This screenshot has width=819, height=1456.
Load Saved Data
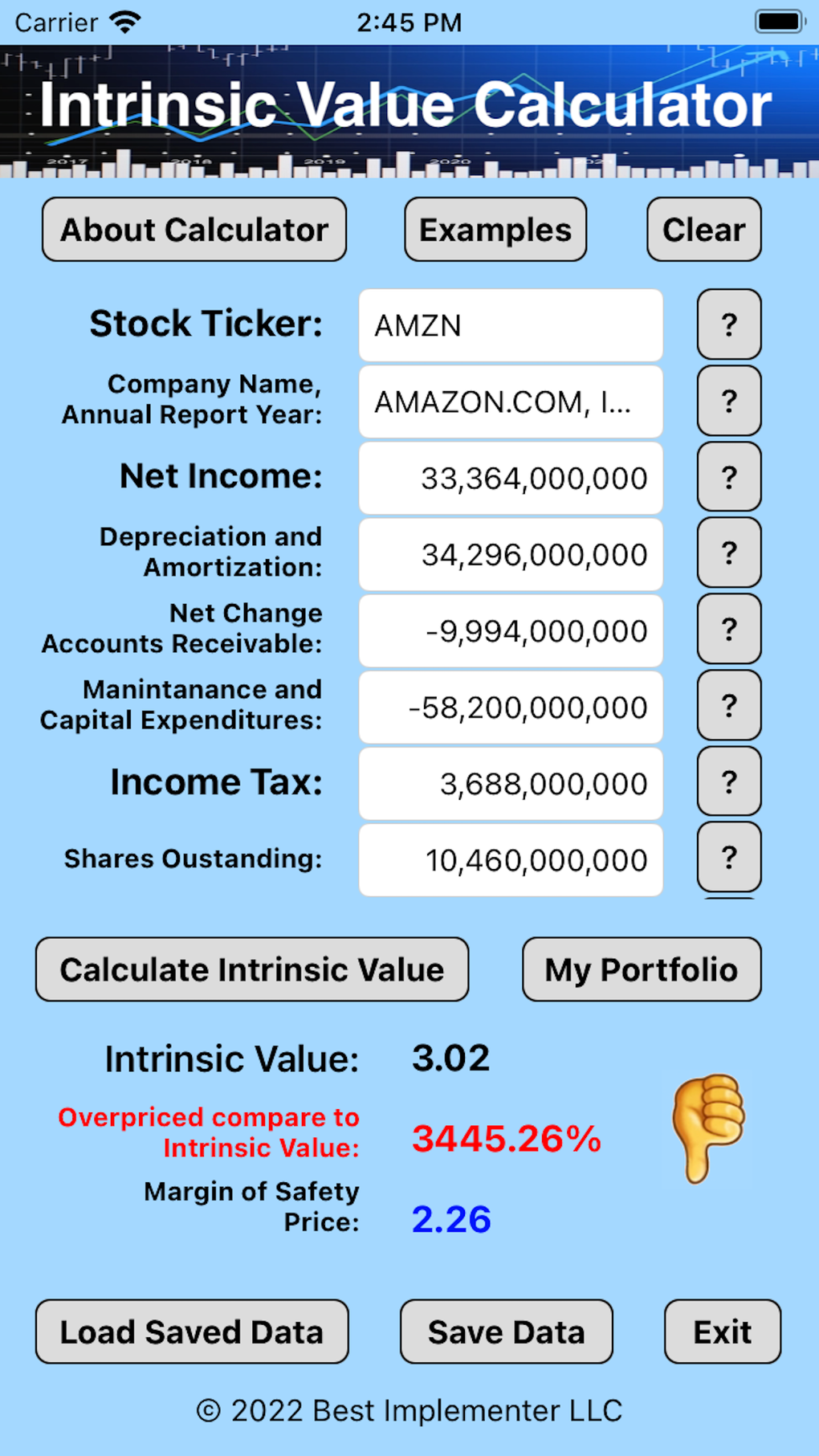click(192, 1332)
